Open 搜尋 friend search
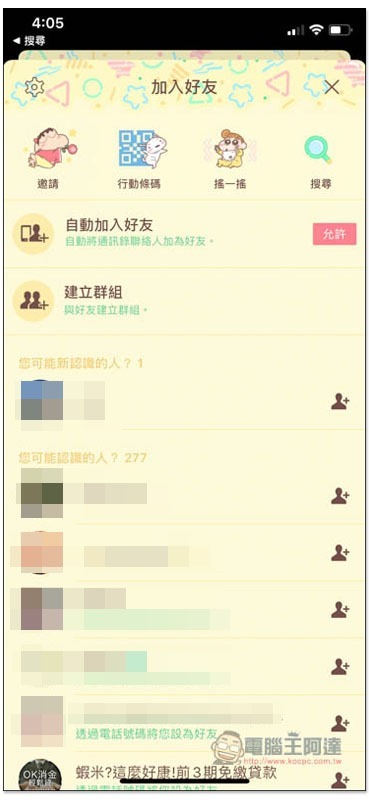369x800 pixels. coord(320,160)
